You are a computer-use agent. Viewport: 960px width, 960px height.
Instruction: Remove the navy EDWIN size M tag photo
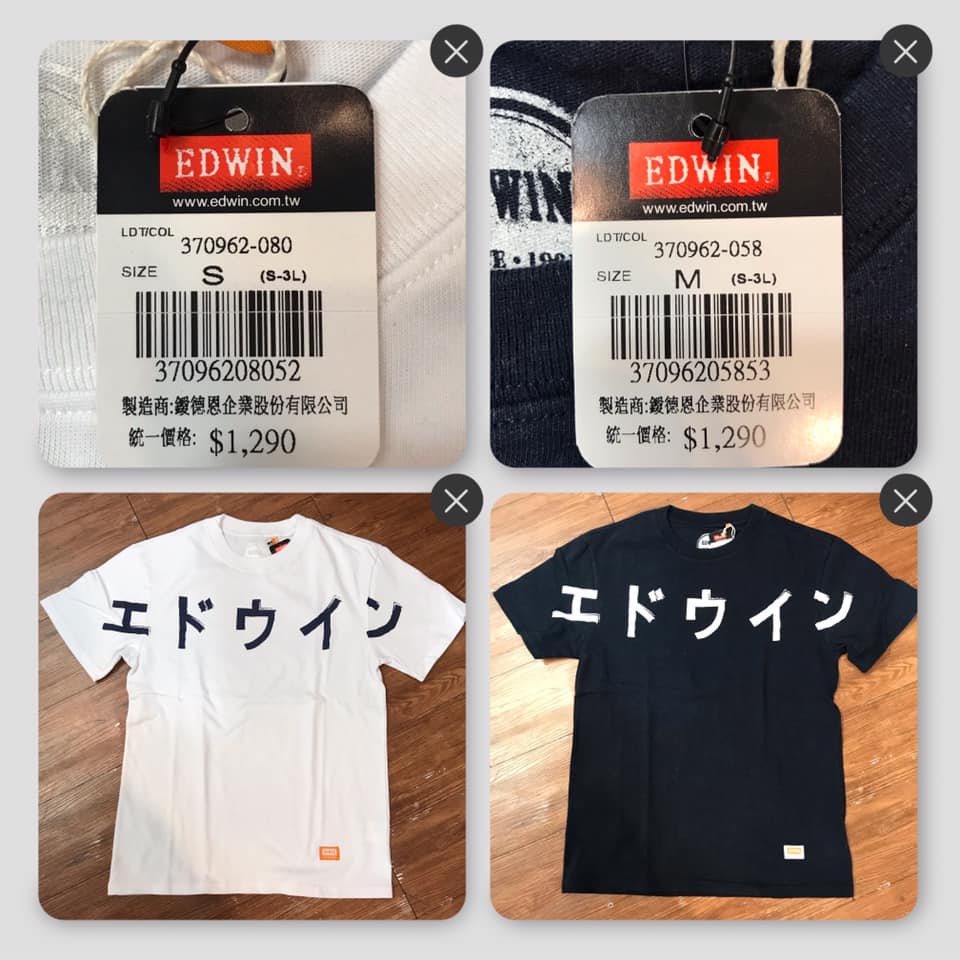point(905,52)
